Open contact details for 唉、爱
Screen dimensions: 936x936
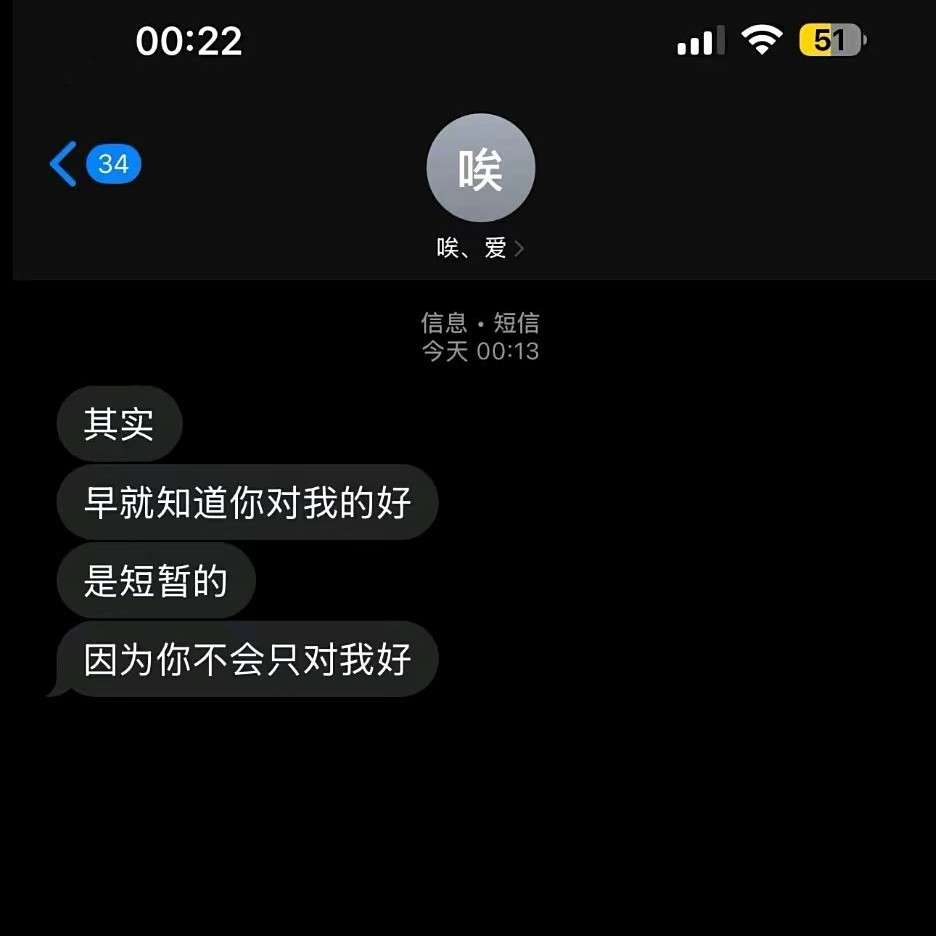pyautogui.click(x=480, y=248)
